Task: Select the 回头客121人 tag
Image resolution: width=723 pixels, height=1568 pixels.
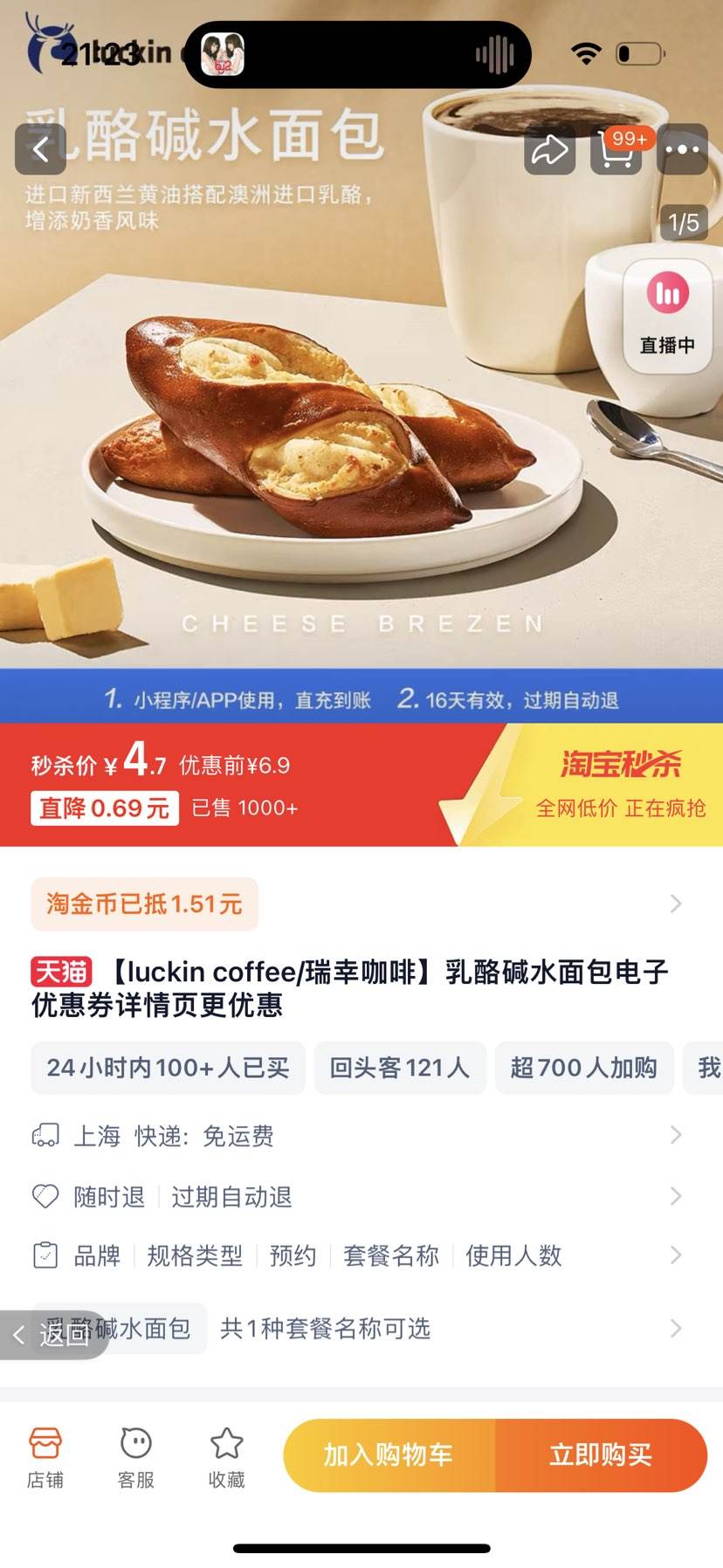Action: 400,1068
